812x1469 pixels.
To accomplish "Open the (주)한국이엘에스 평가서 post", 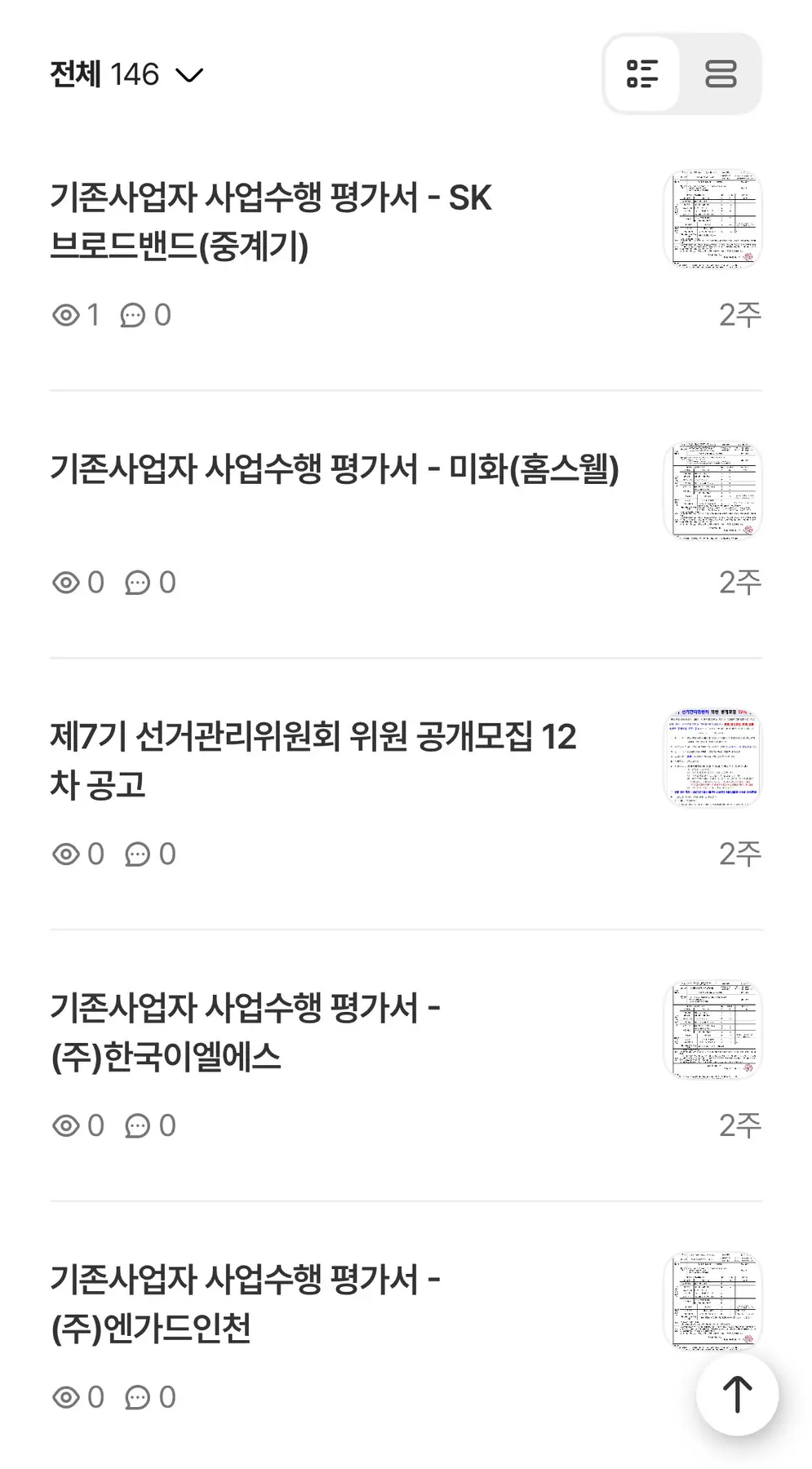I will click(x=246, y=1032).
